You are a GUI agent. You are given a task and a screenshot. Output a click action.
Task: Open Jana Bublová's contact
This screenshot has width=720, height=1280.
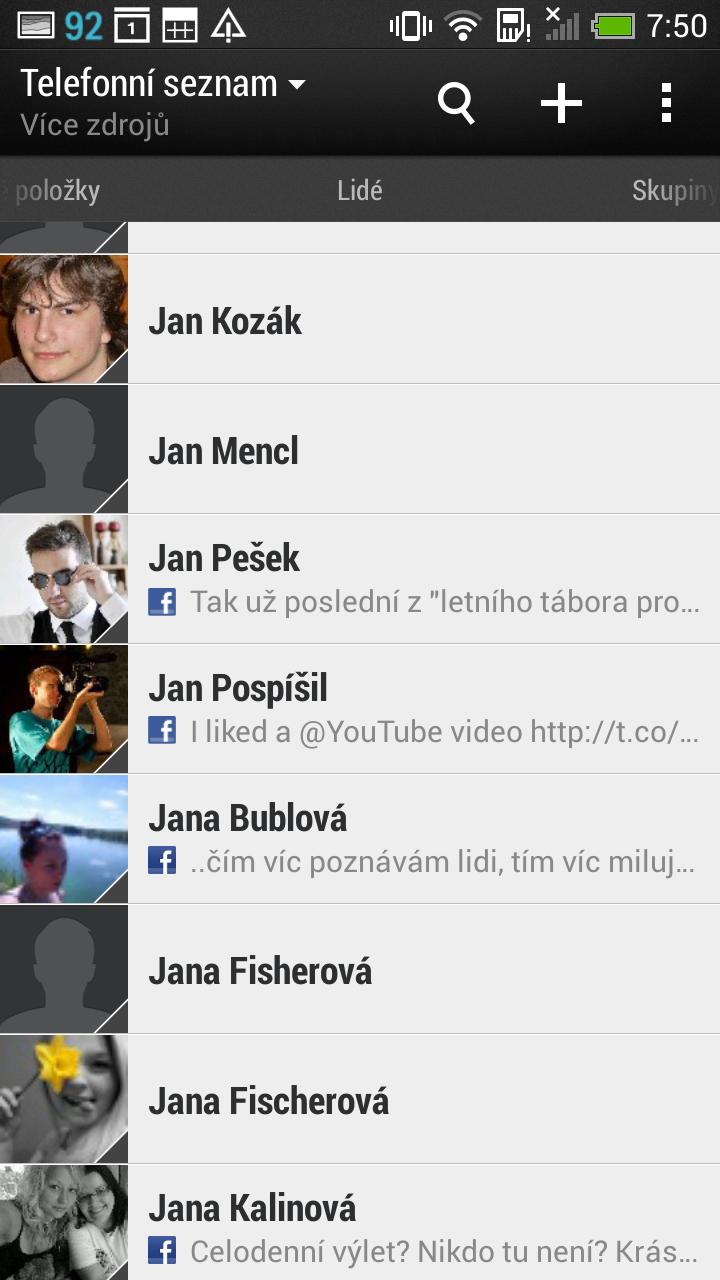[x=420, y=839]
